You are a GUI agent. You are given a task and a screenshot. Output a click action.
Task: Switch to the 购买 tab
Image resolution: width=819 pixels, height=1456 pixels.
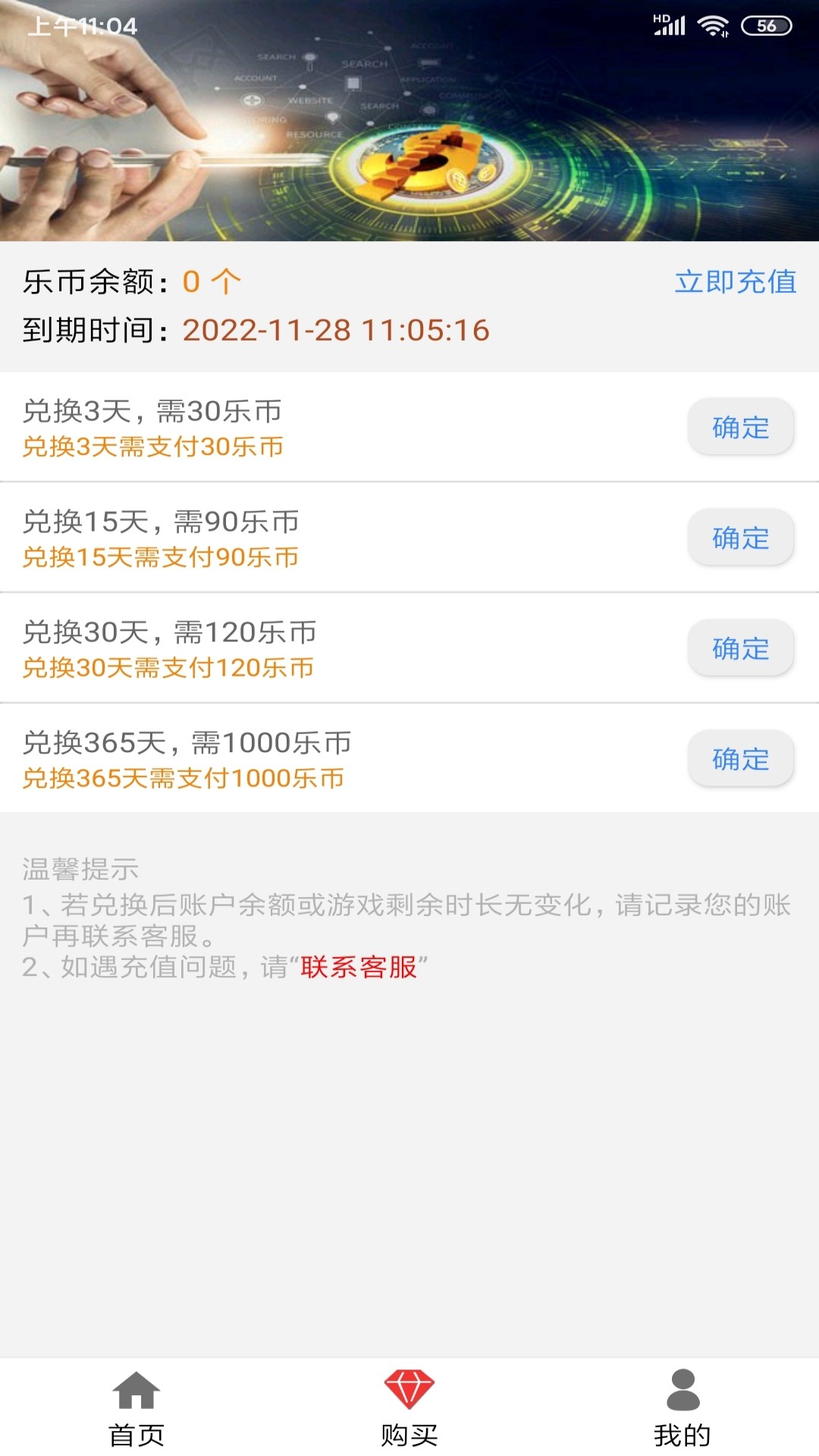coord(409,1429)
